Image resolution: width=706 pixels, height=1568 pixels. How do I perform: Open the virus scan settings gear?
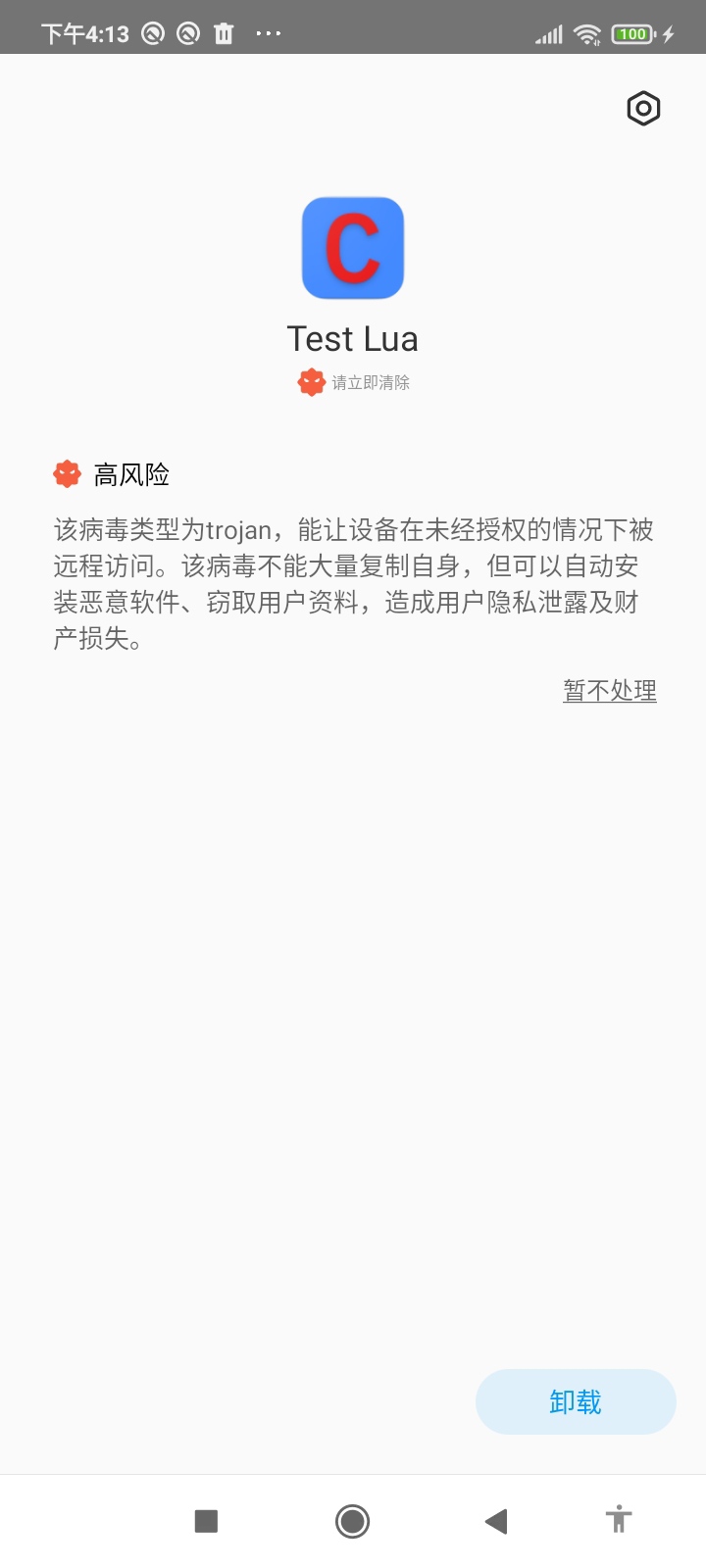pos(642,108)
